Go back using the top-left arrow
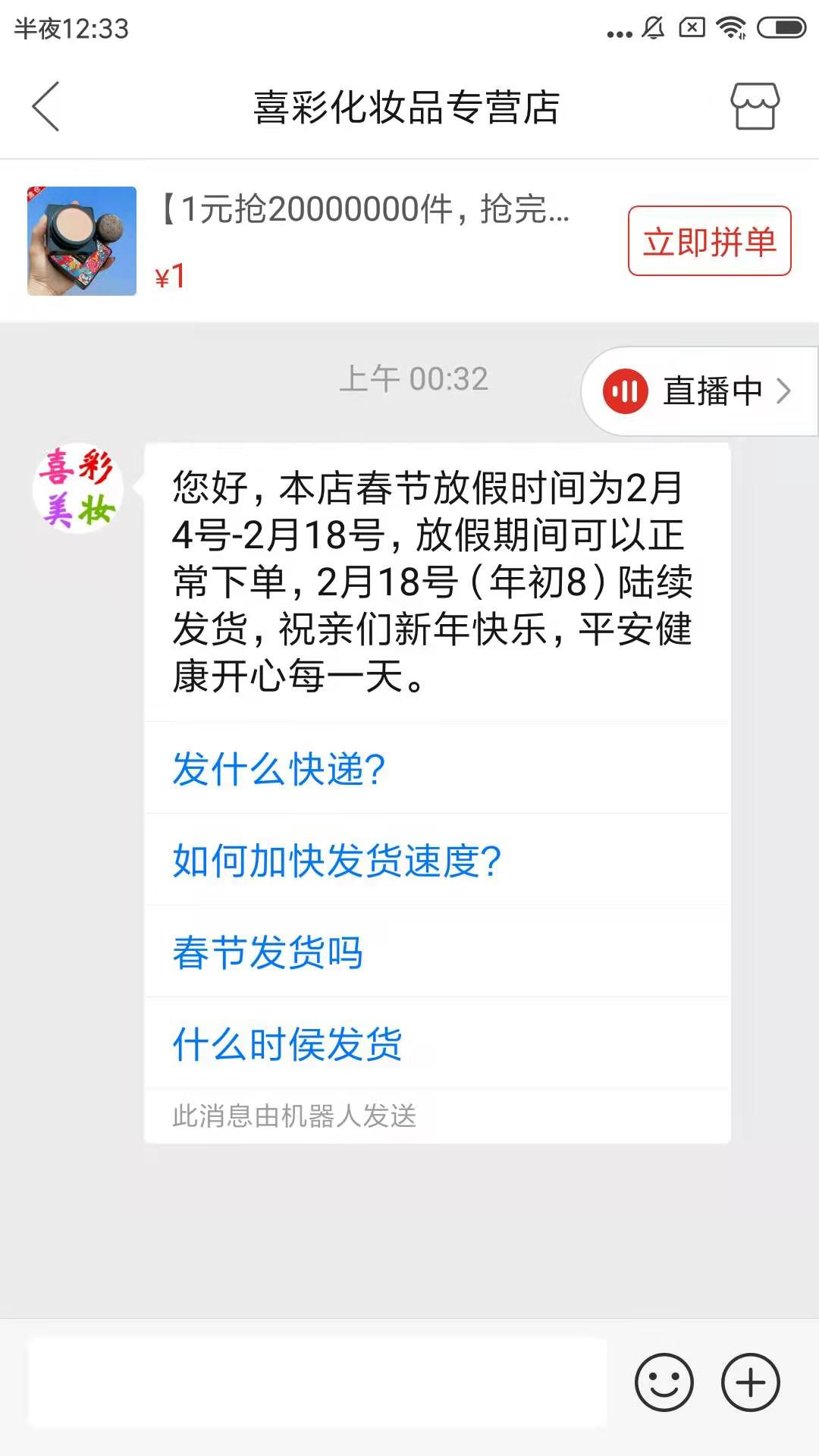This screenshot has height=1456, width=819. tap(46, 107)
